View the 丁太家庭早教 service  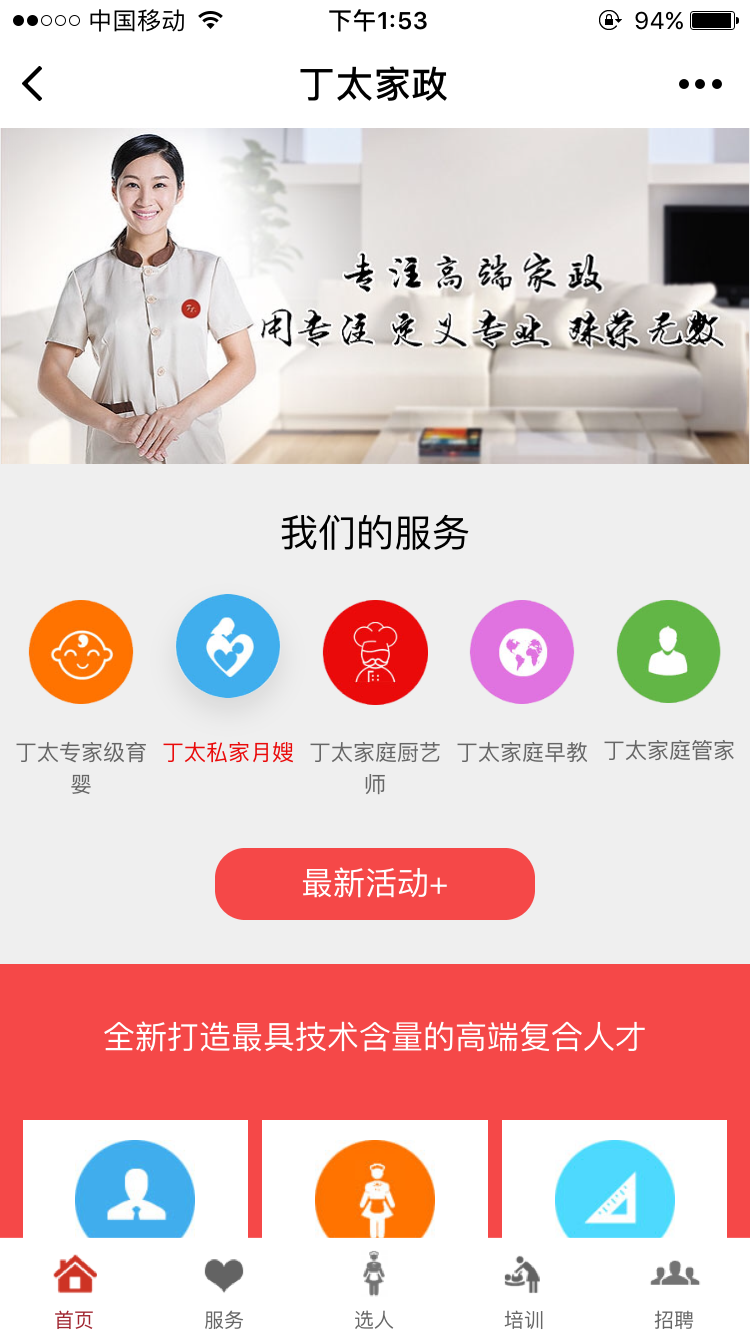tap(522, 652)
